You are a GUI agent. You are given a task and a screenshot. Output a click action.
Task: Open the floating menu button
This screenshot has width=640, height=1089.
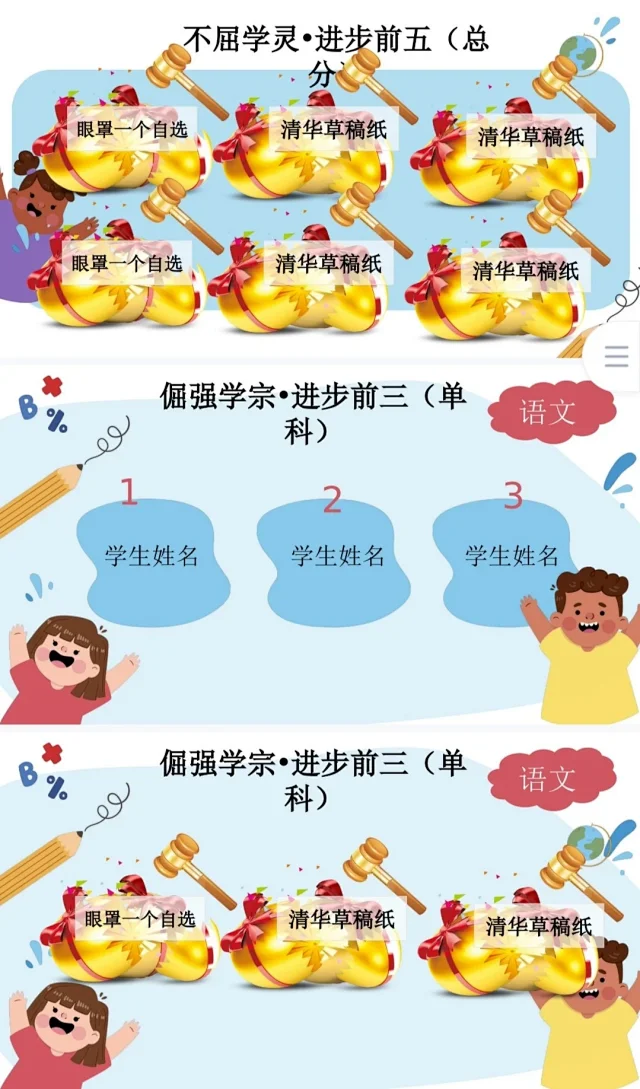[x=617, y=356]
